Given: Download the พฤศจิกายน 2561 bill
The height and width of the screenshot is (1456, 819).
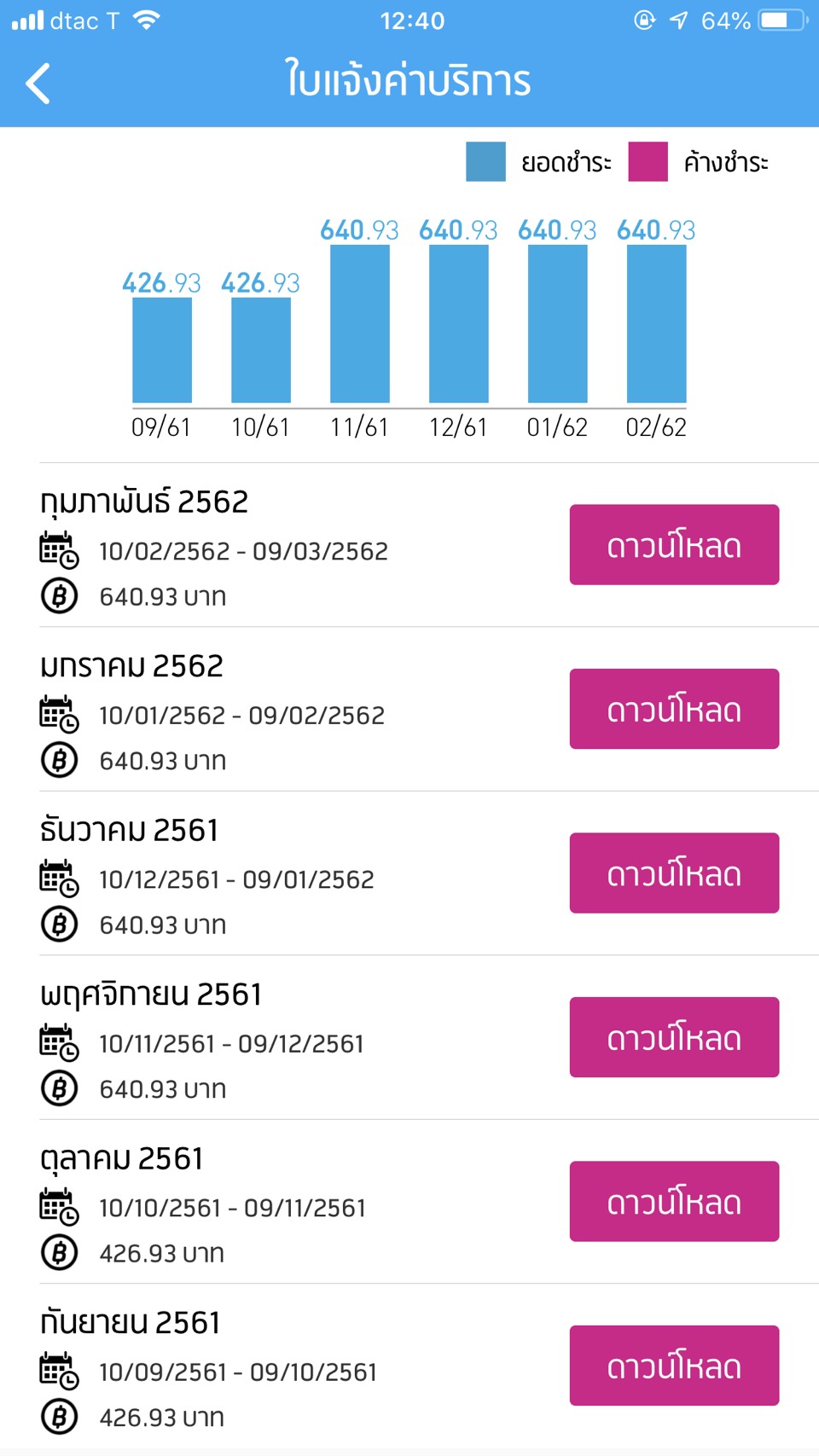Looking at the screenshot, I should [x=674, y=1037].
